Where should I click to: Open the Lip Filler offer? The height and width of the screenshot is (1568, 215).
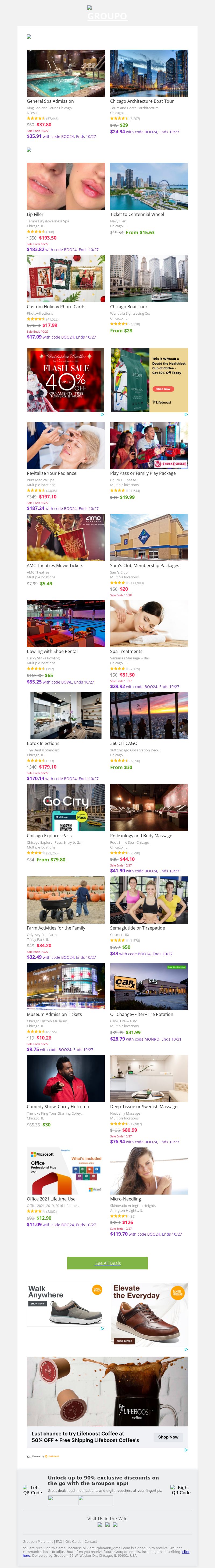point(35,214)
